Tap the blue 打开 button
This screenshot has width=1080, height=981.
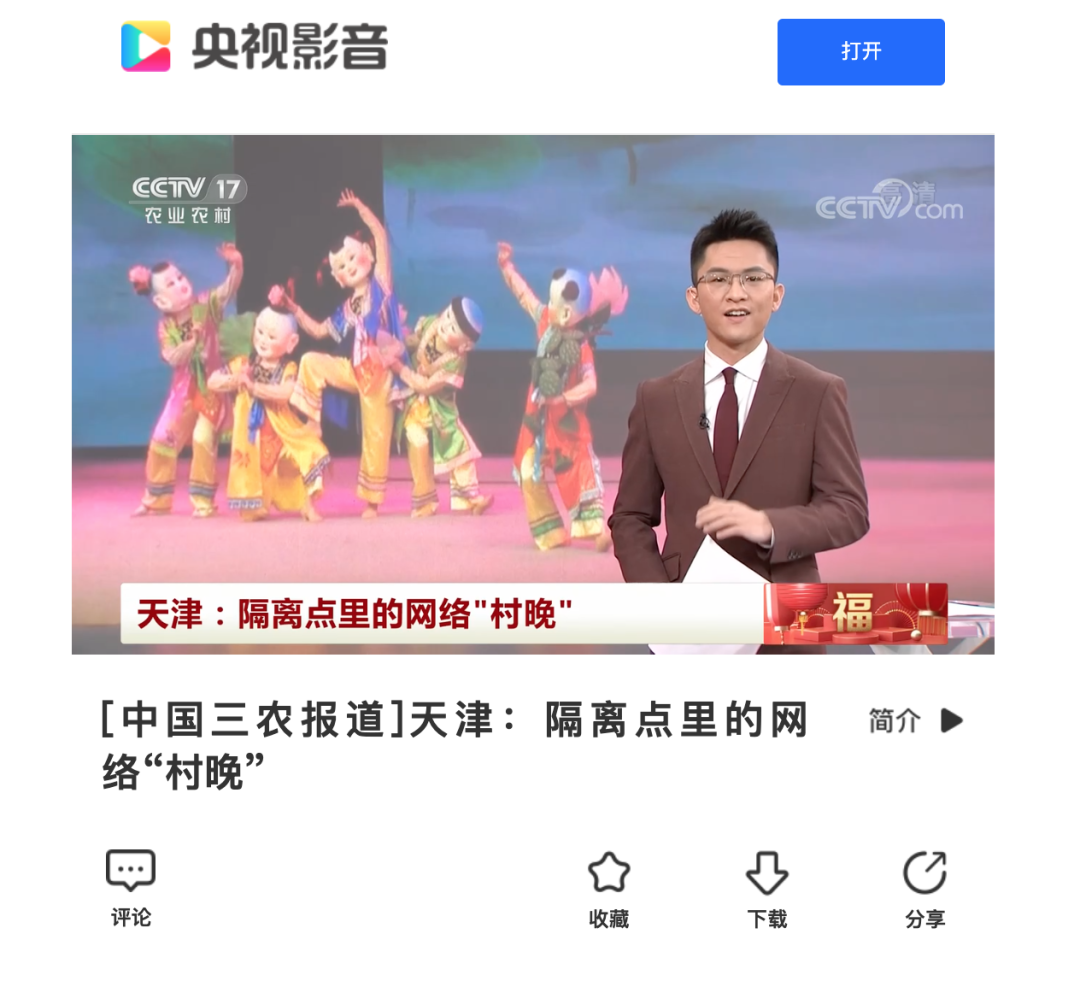point(860,52)
